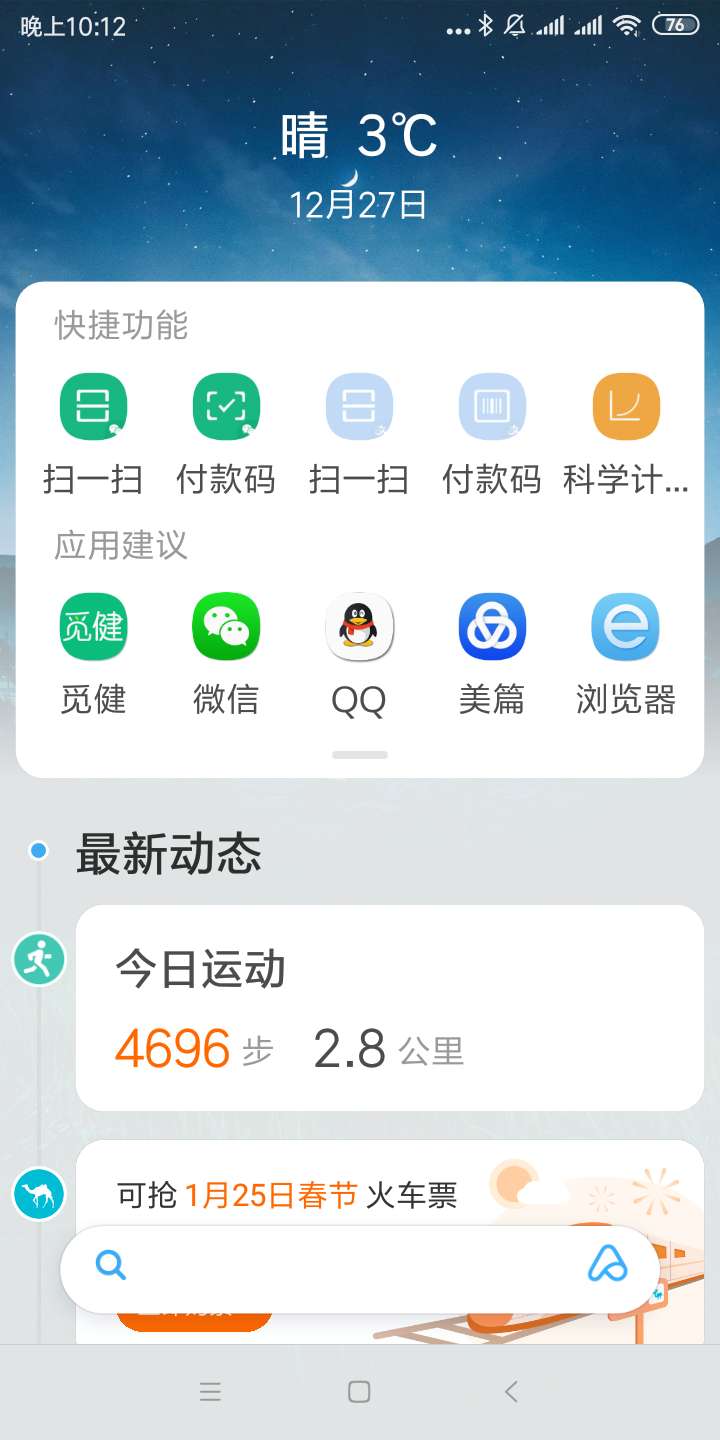The height and width of the screenshot is (1440, 720).
Task: Open the 浏览器 browser app
Action: 625,626
